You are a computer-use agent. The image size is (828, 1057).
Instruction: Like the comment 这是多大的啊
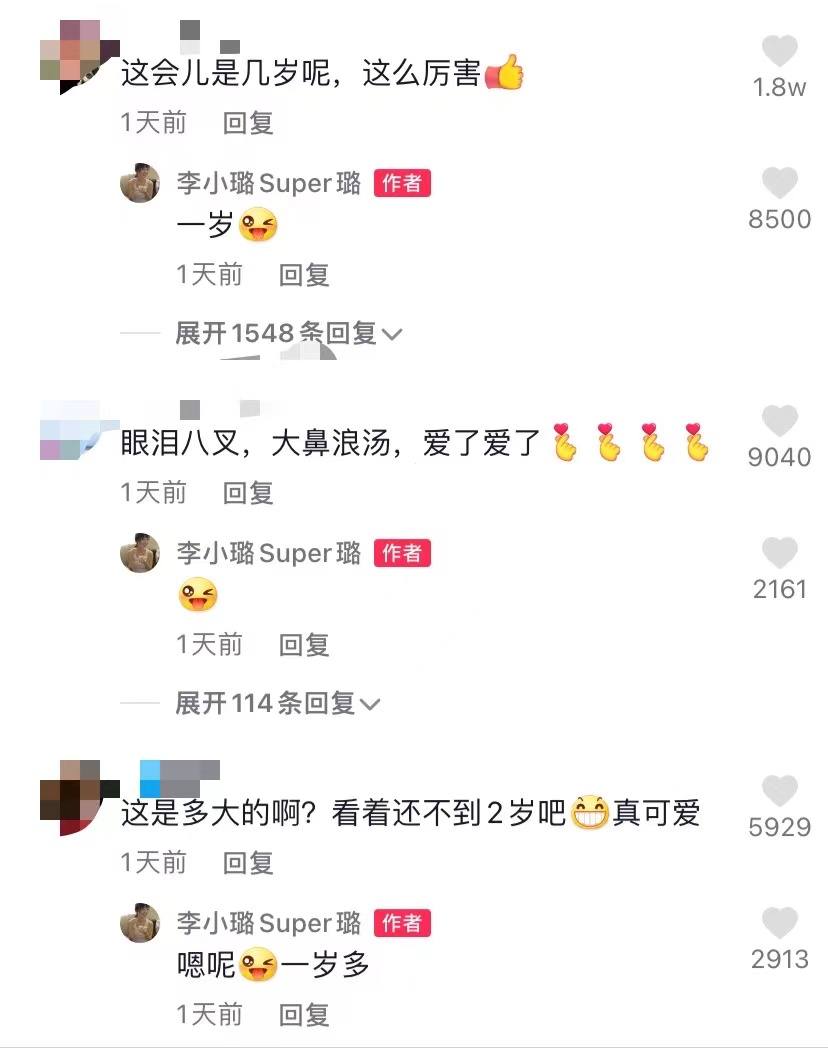(779, 791)
